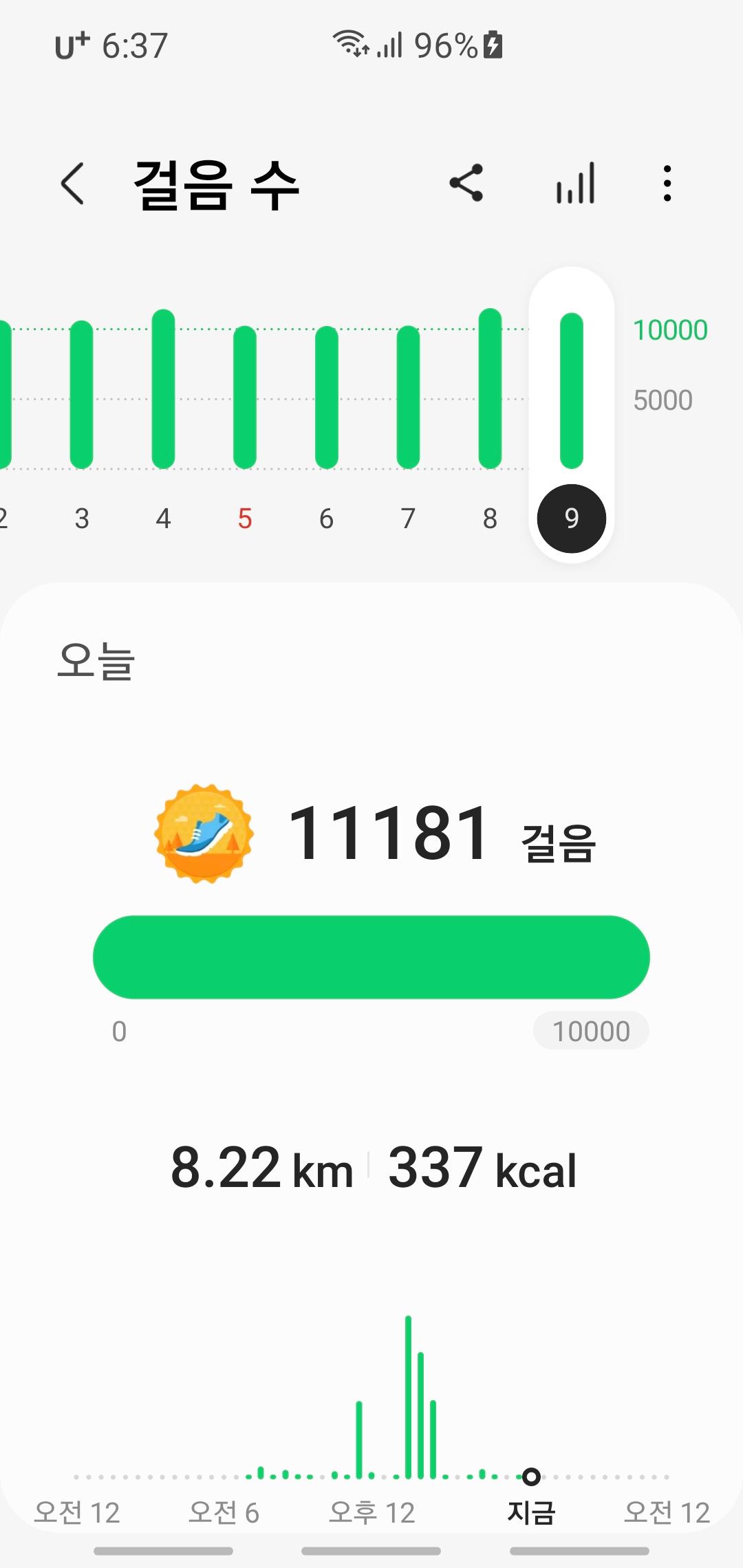
Task: Open the three-dot overflow menu
Action: pyautogui.click(x=667, y=184)
